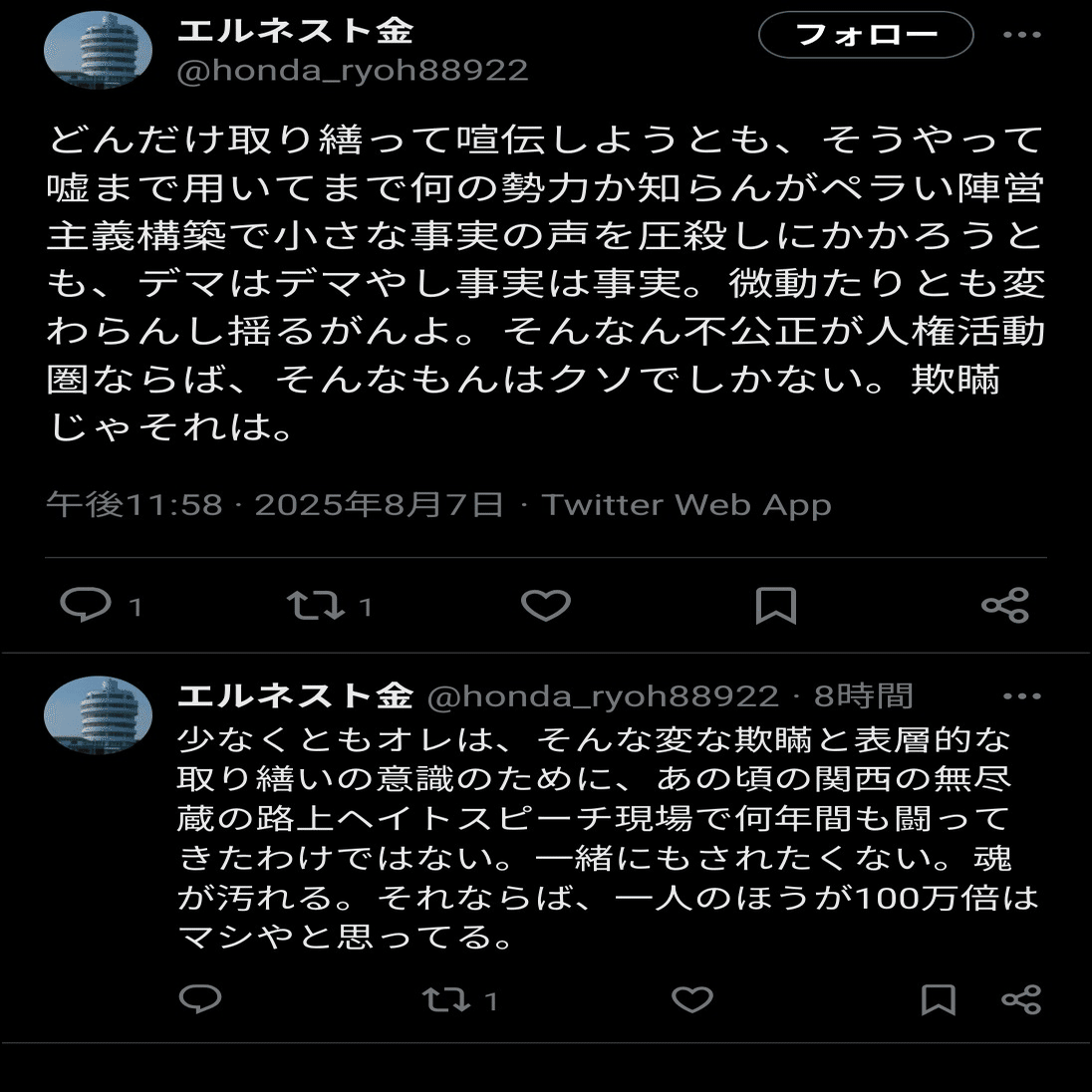Open the main tweet's overflow menu
Image resolution: width=1092 pixels, height=1092 pixels.
1021,36
